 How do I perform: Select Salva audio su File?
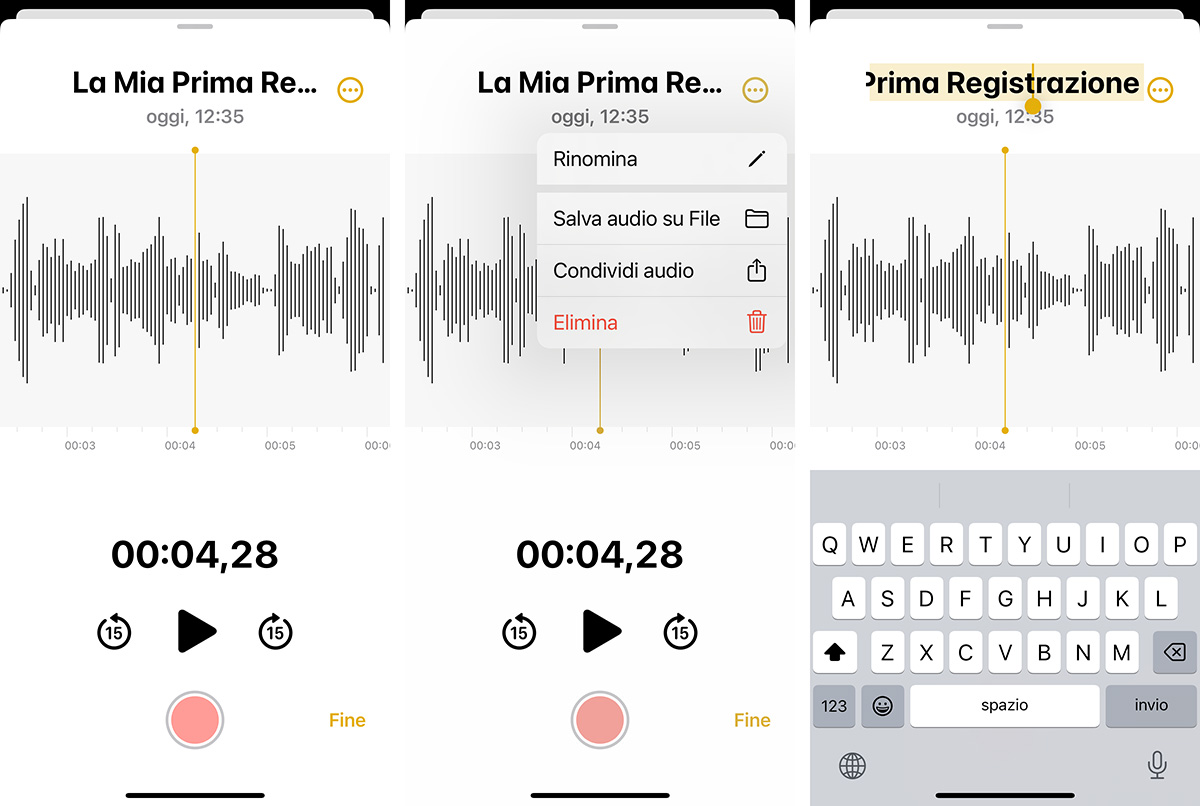(660, 219)
